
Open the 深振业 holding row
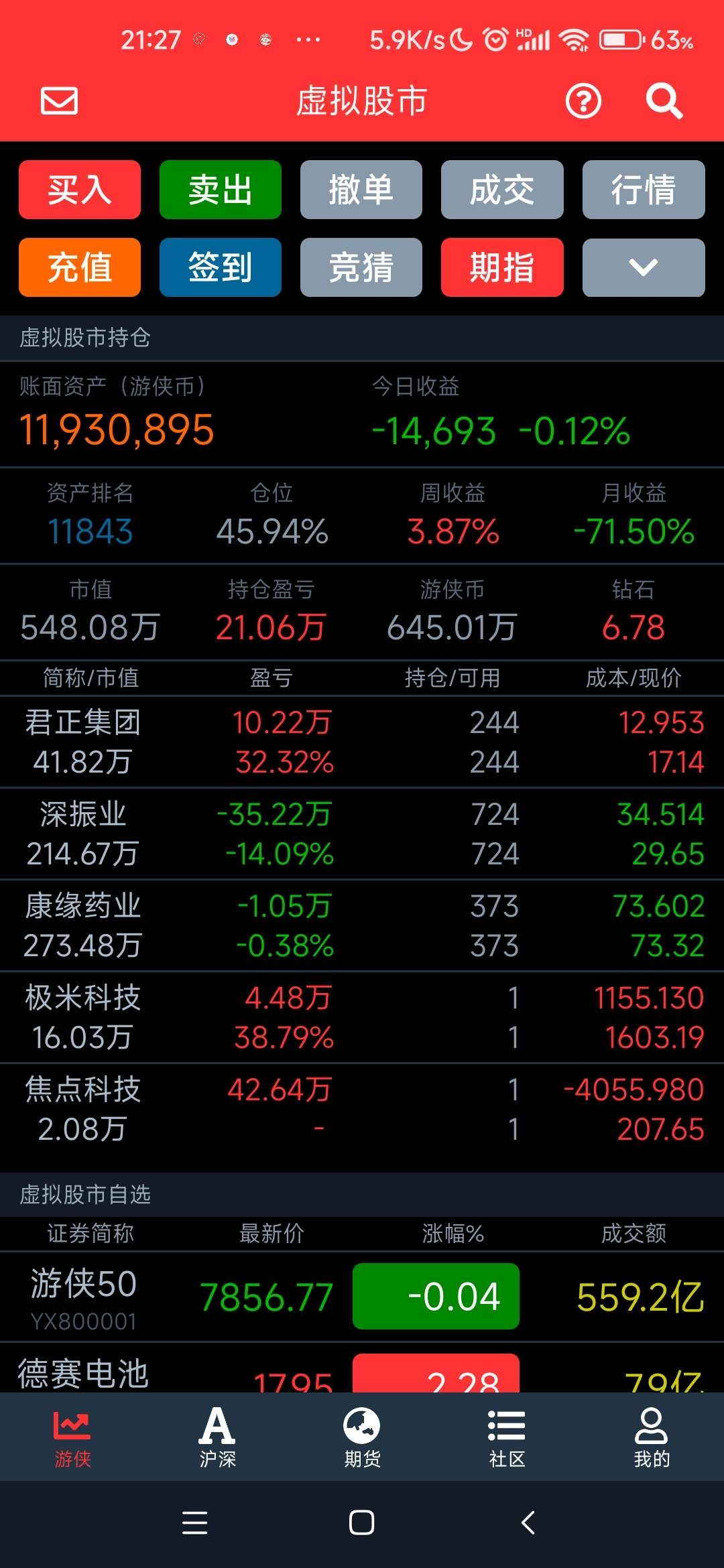[x=362, y=834]
